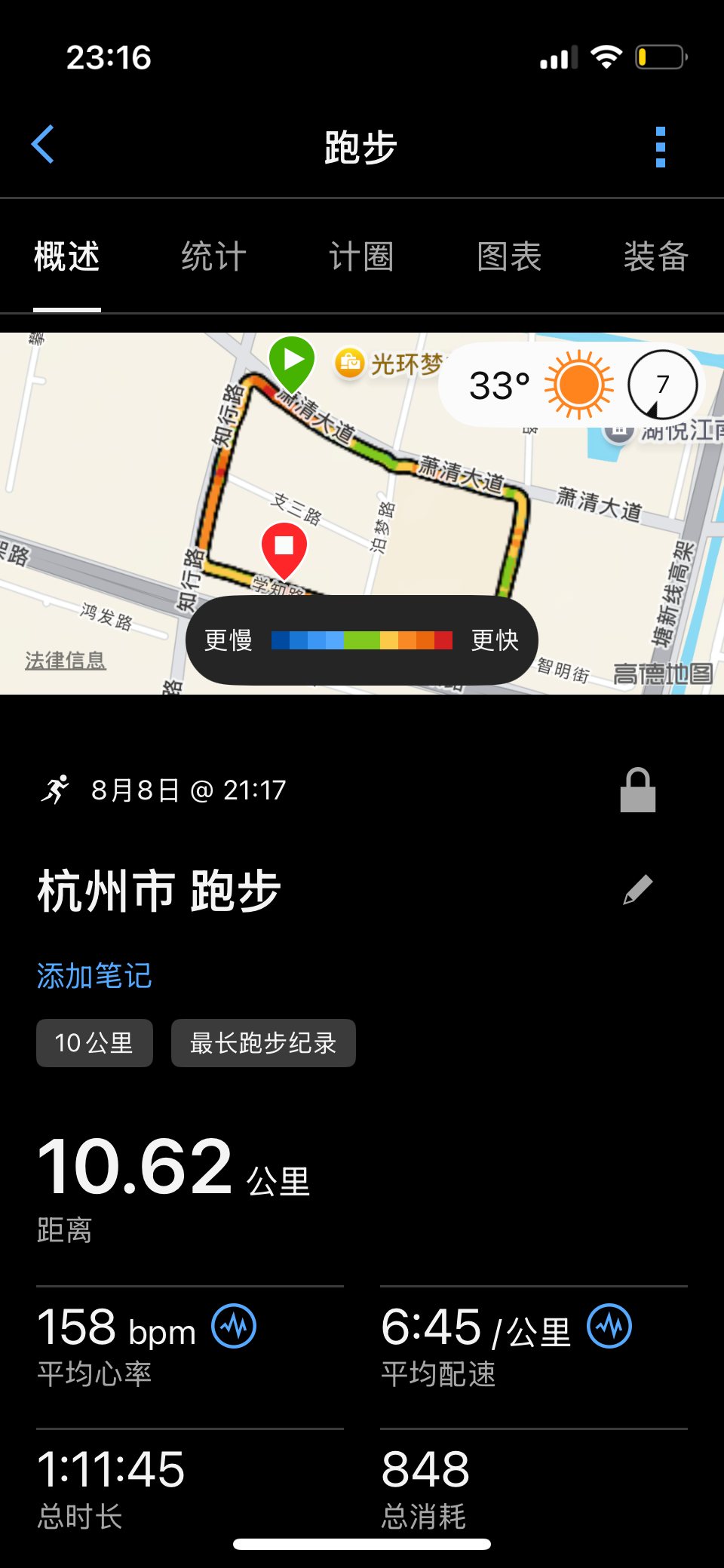The width and height of the screenshot is (724, 1568).
Task: Open the 最长跑步纪录 badge
Action: click(263, 1043)
